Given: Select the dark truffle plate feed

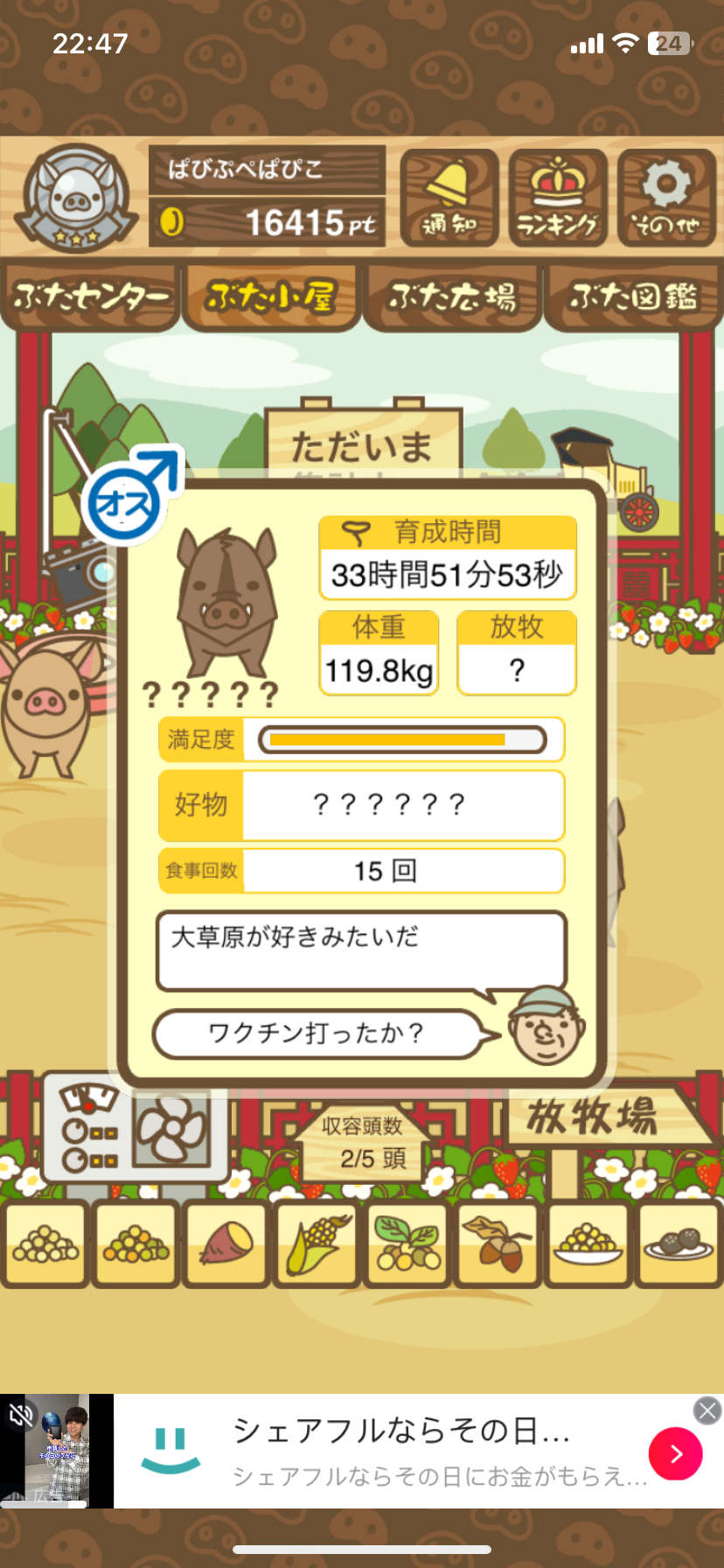Looking at the screenshot, I should coord(678,1243).
